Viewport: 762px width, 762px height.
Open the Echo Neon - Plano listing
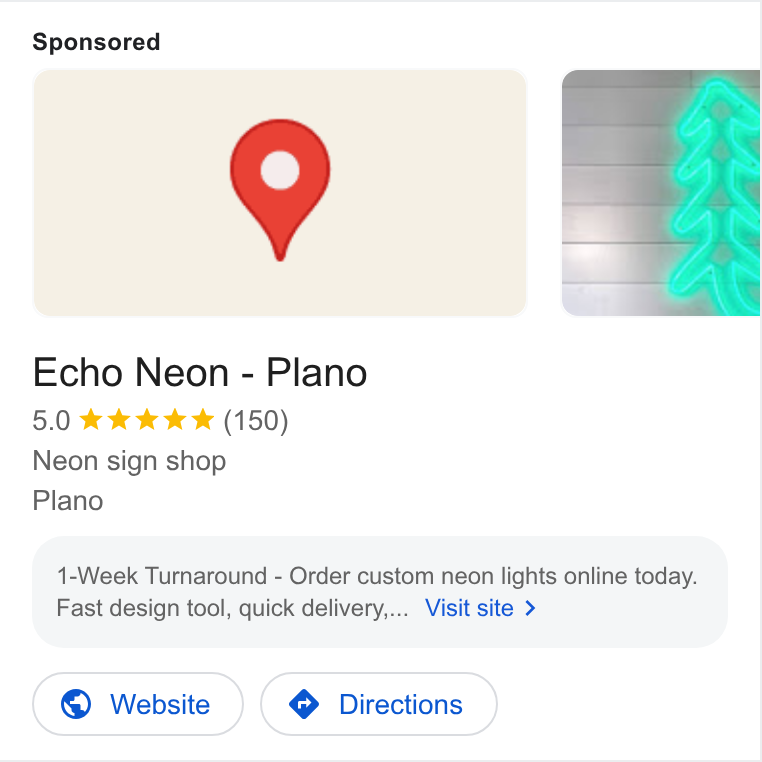click(200, 372)
